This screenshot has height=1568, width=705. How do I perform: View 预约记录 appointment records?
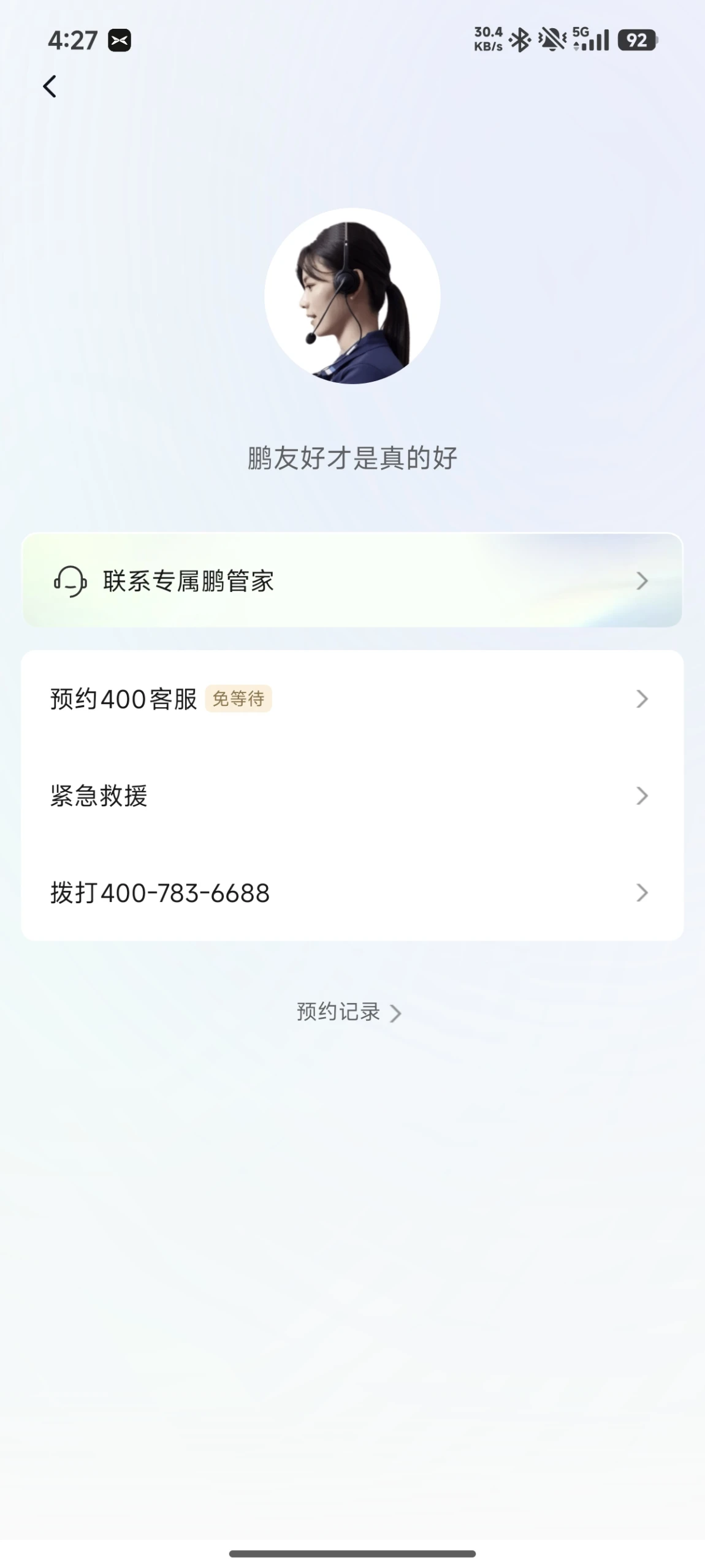coord(348,1012)
